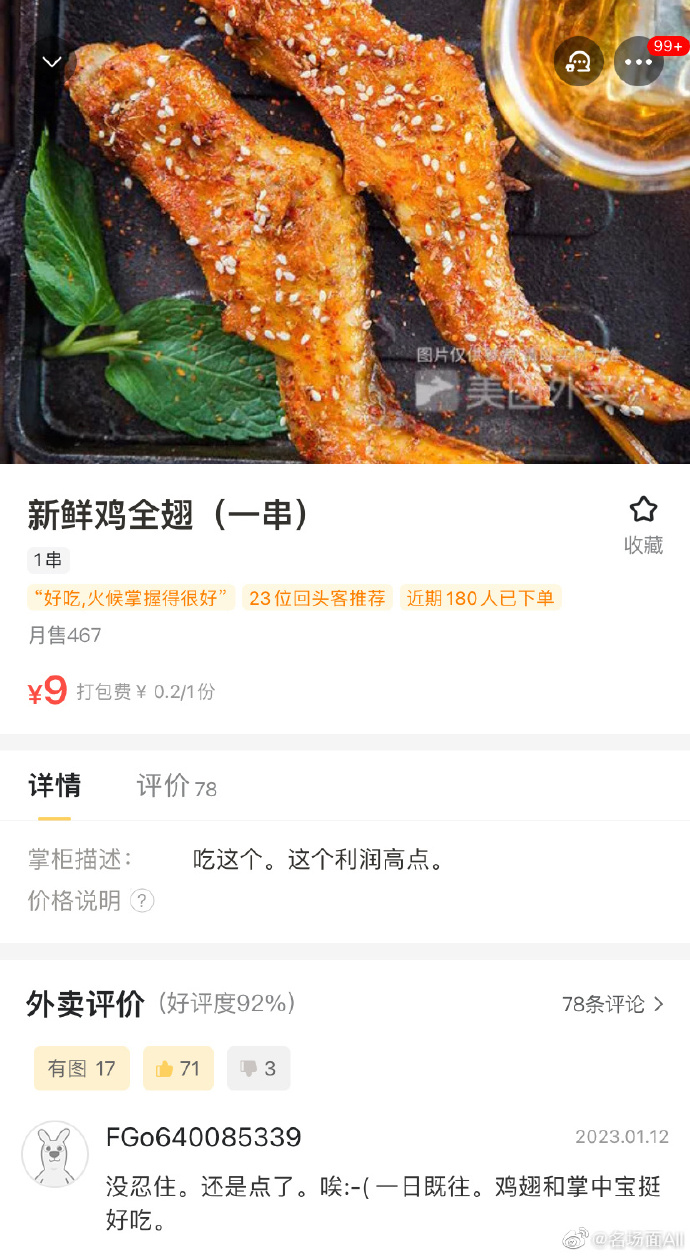The height and width of the screenshot is (1256, 690).
Task: Add this dish to favorites with 收藏
Action: [x=643, y=526]
